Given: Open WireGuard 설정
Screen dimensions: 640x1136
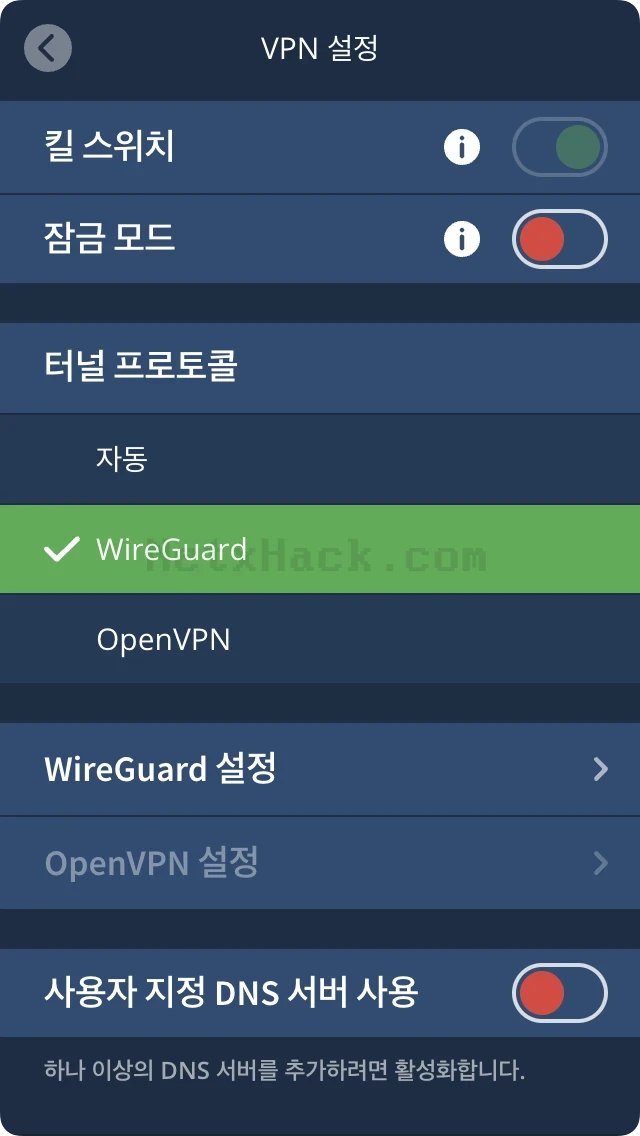Looking at the screenshot, I should point(320,769).
